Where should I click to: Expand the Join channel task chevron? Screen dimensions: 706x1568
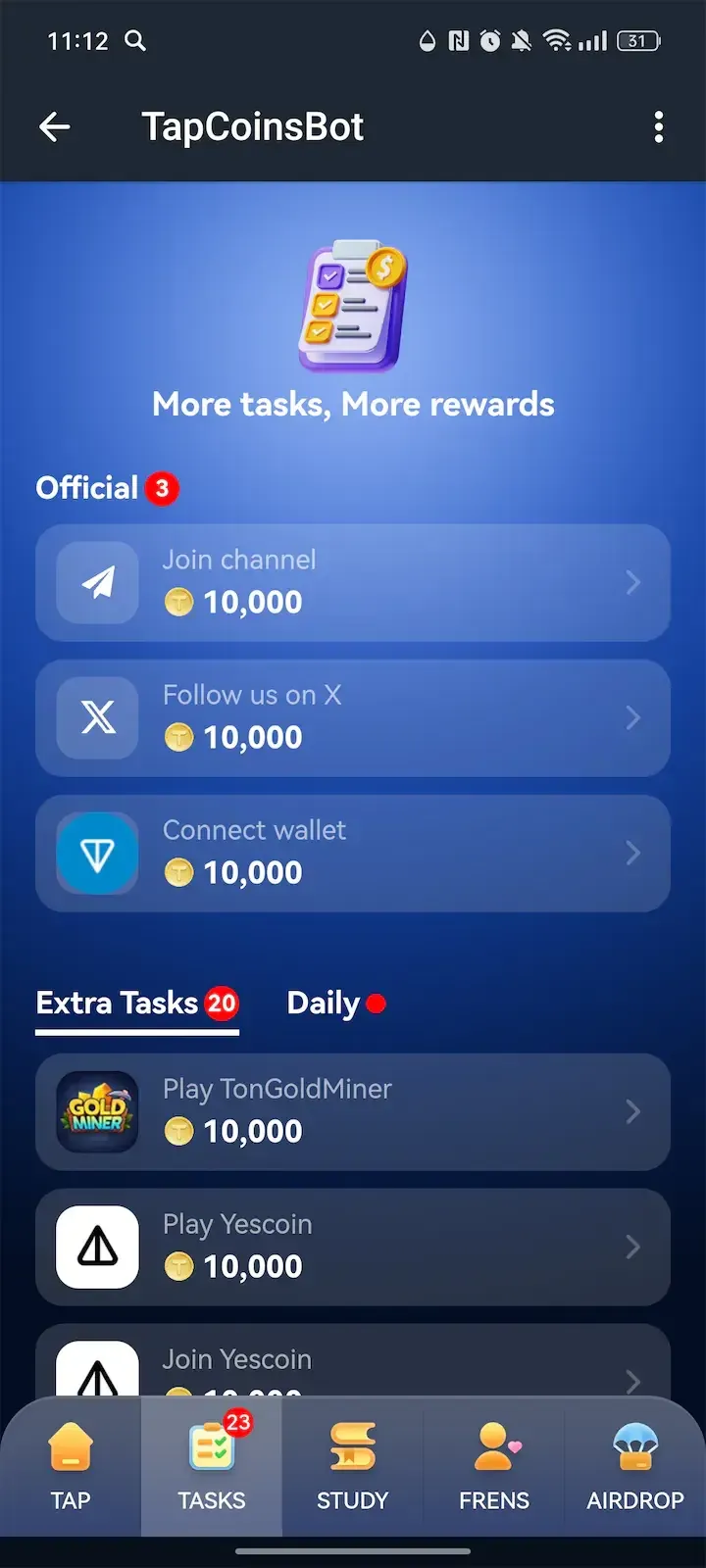click(633, 583)
